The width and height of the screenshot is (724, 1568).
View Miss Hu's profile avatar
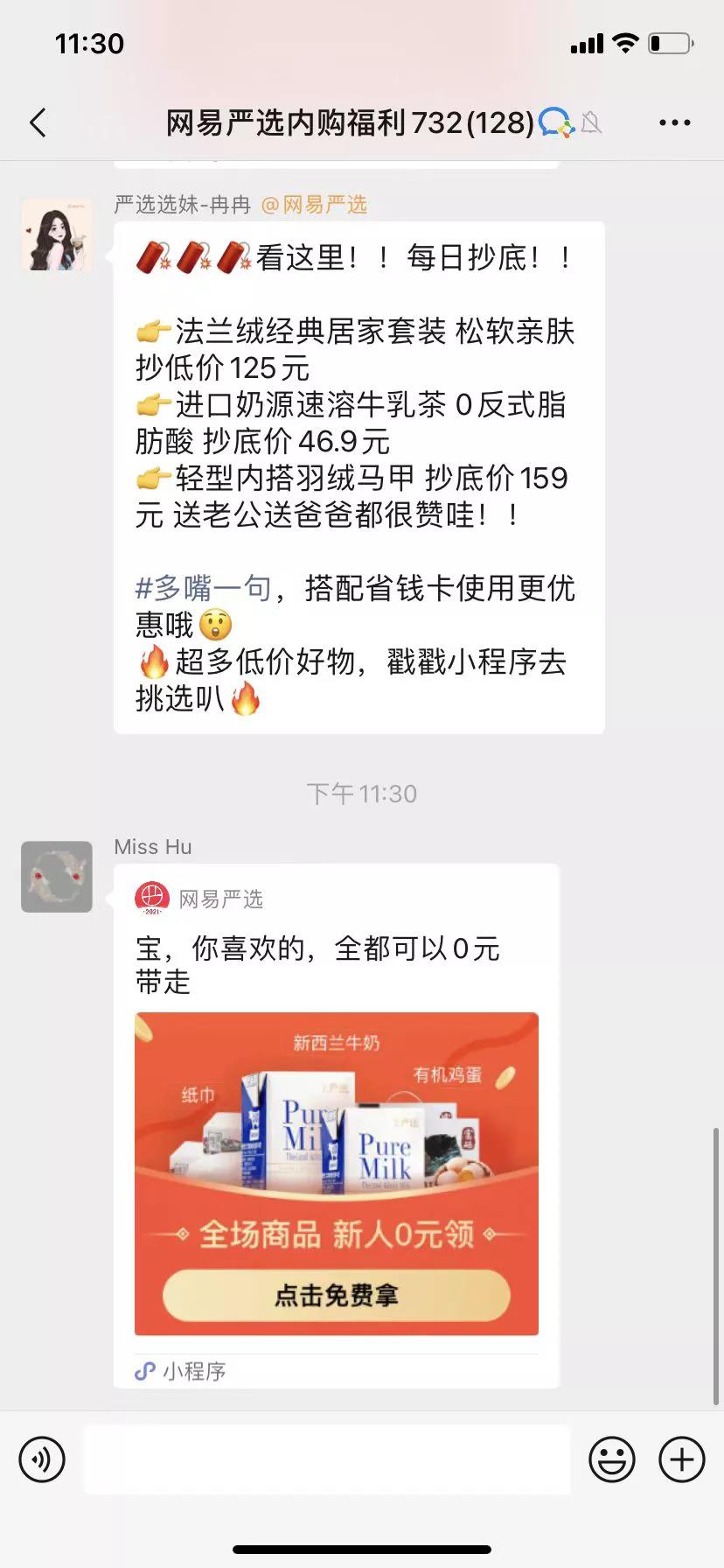click(57, 877)
